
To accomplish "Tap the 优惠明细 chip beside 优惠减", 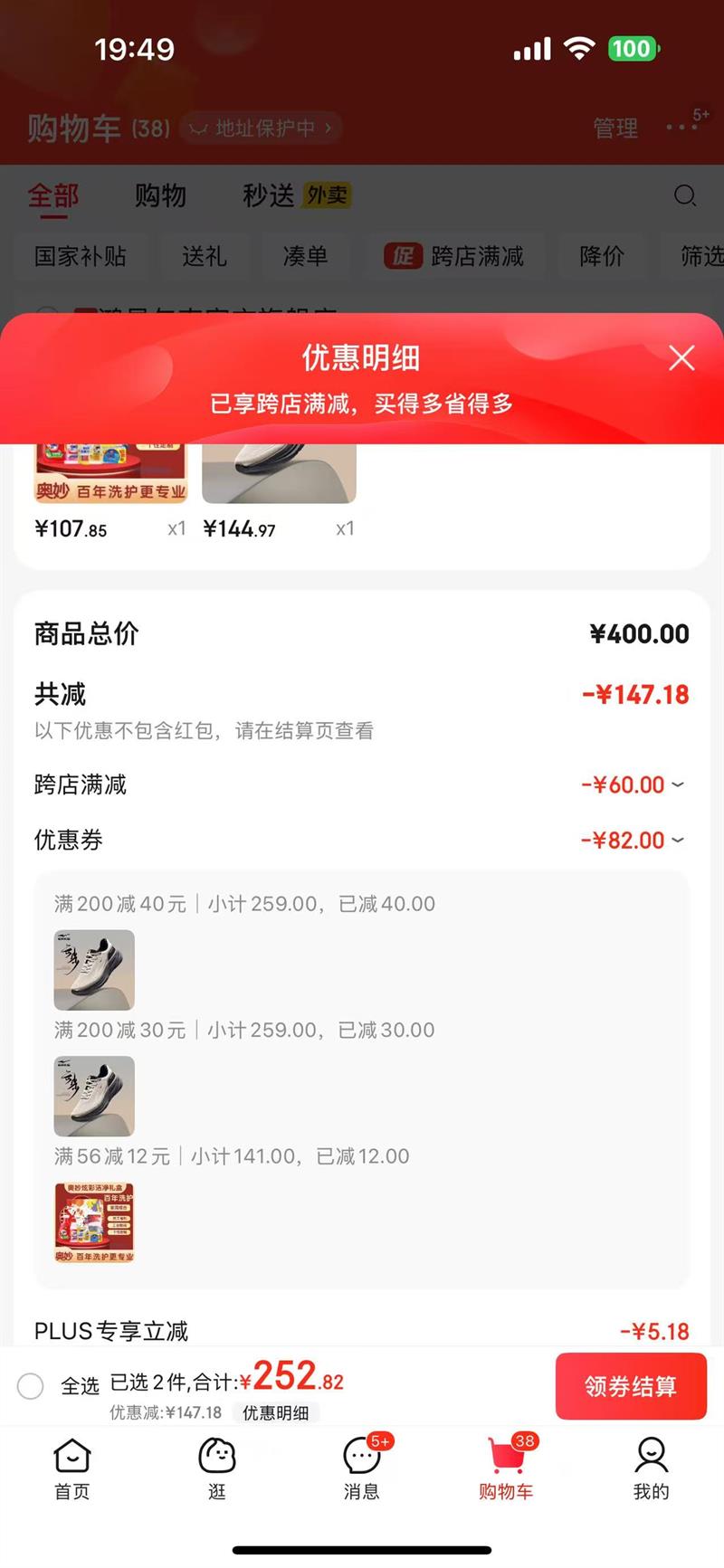I will pyautogui.click(x=276, y=1412).
